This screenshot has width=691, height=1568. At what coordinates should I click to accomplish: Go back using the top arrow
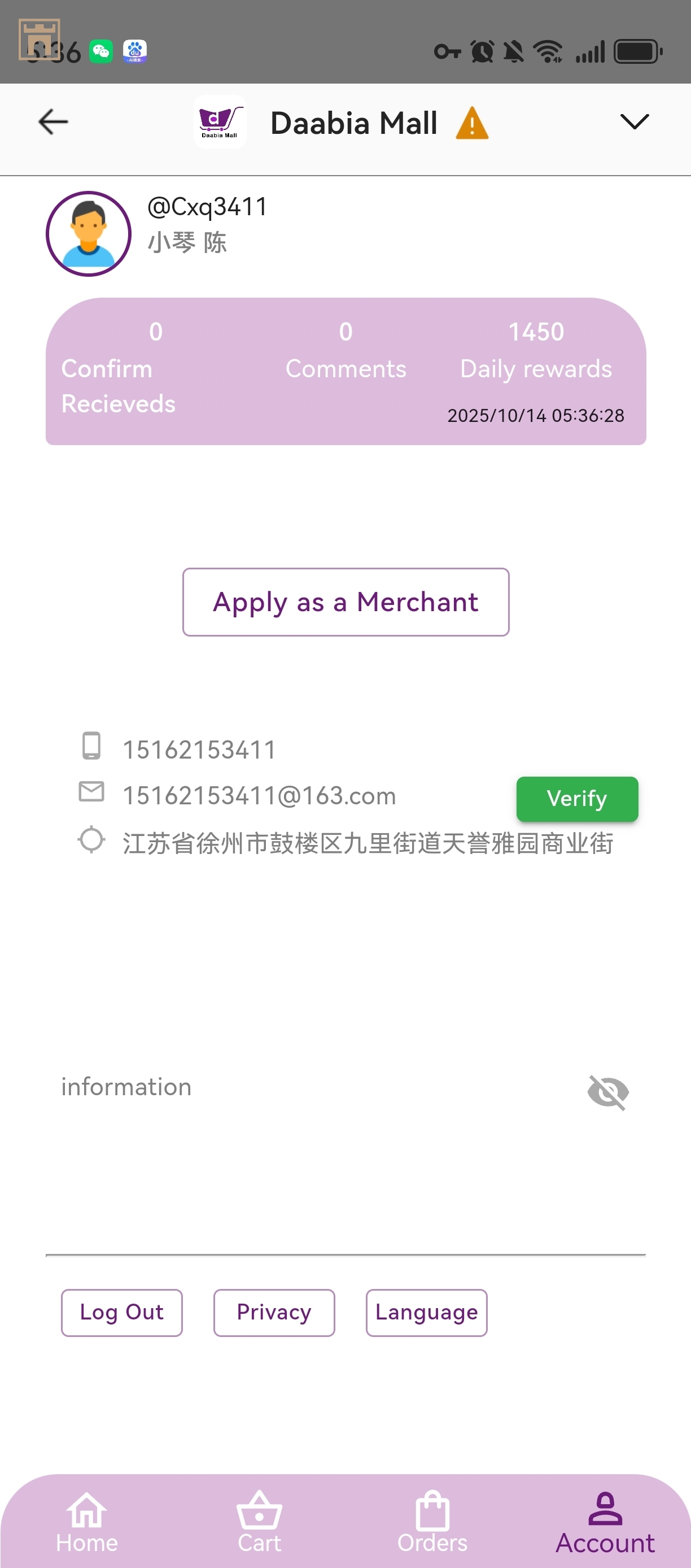53,122
